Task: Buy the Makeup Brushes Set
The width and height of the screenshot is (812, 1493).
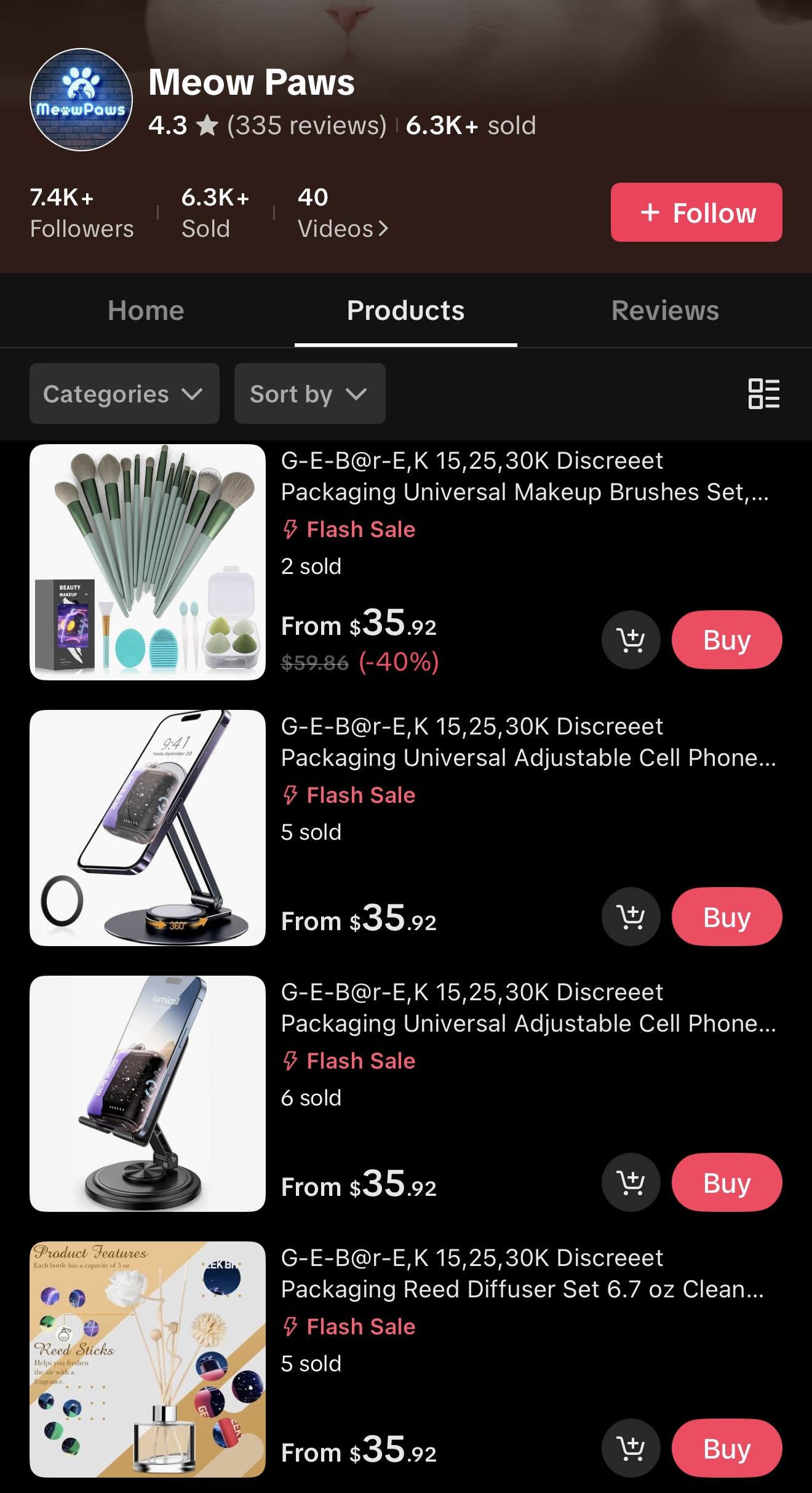Action: pyautogui.click(x=726, y=640)
